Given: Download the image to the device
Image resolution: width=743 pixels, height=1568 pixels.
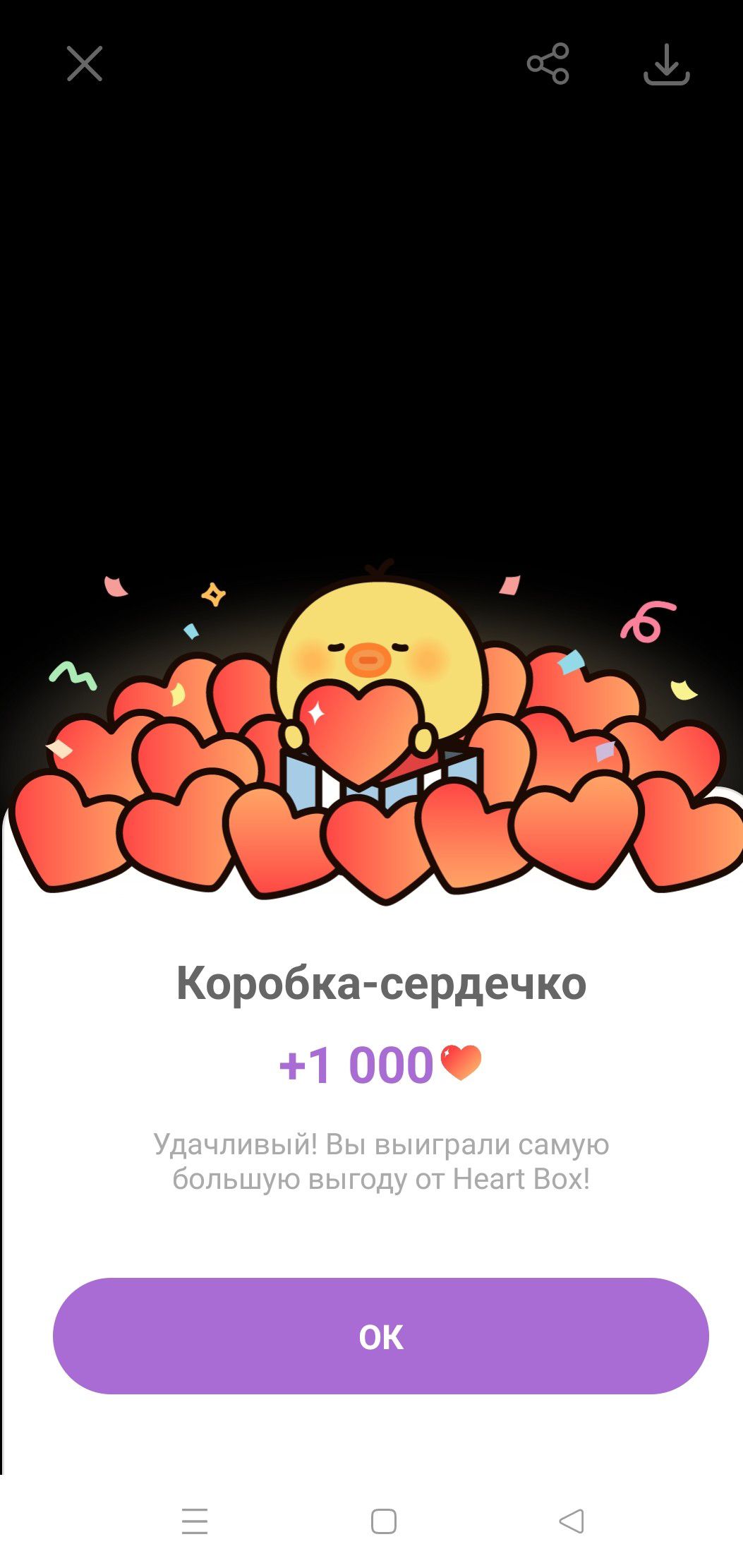Looking at the screenshot, I should point(666,64).
